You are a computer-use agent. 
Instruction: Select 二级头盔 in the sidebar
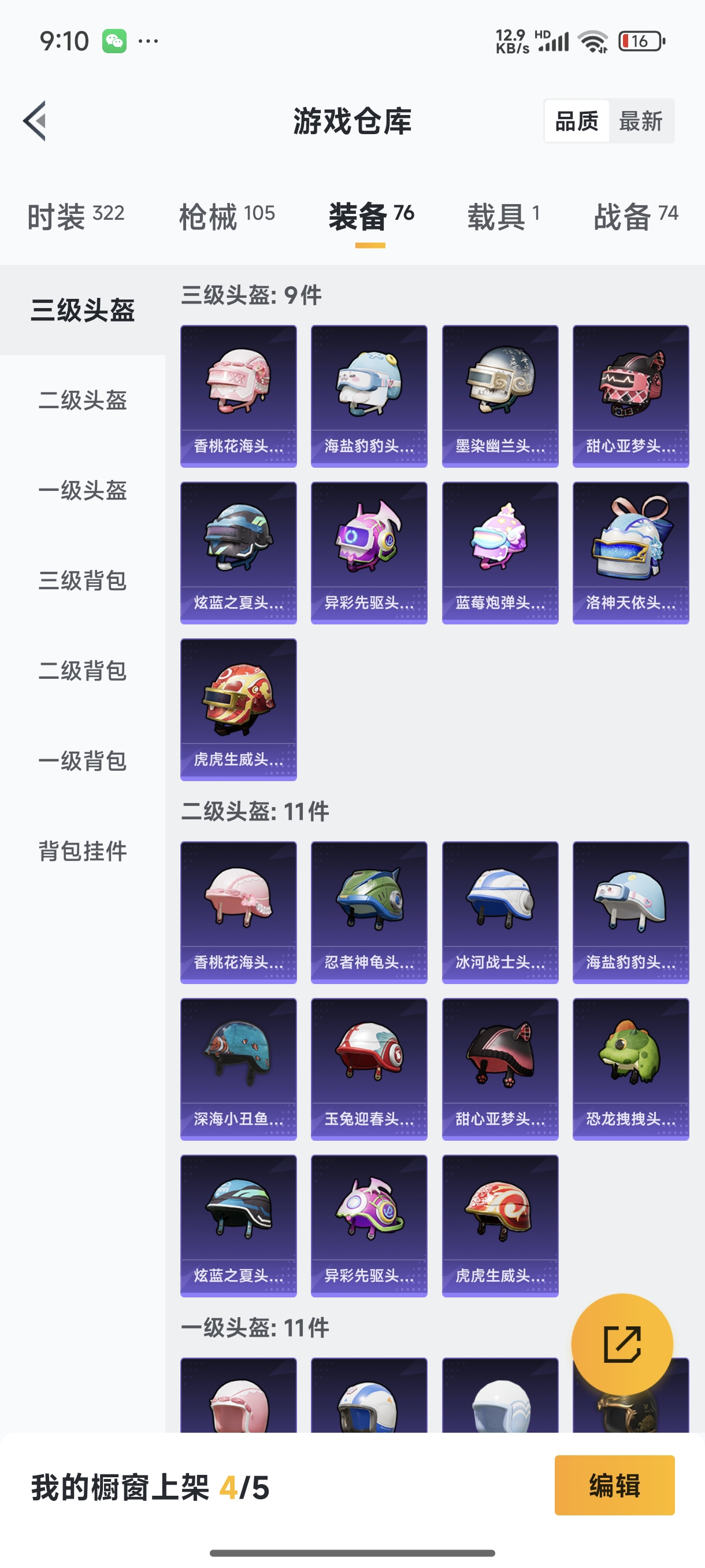pos(83,400)
